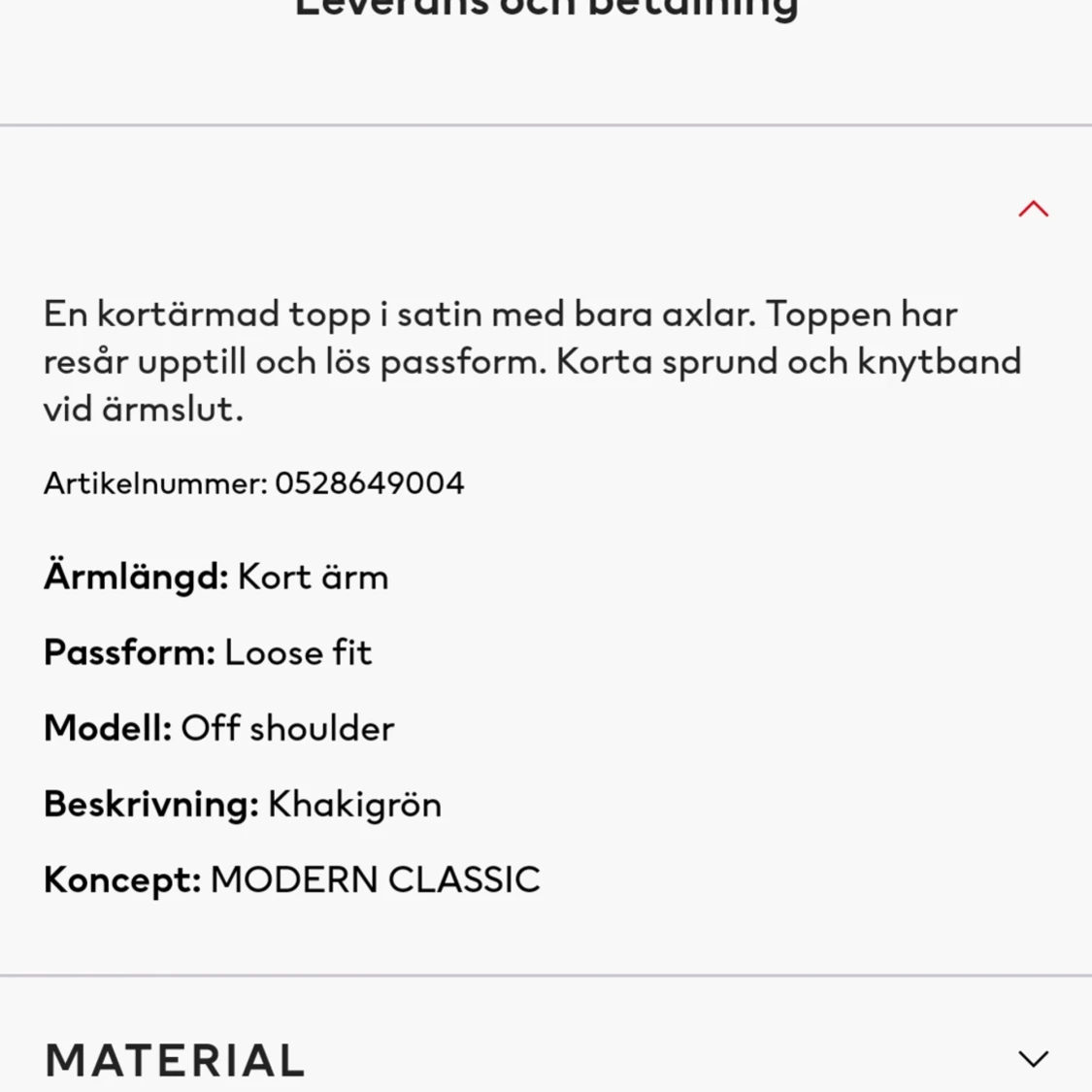
Task: Collapse the open product description section
Action: (1033, 209)
